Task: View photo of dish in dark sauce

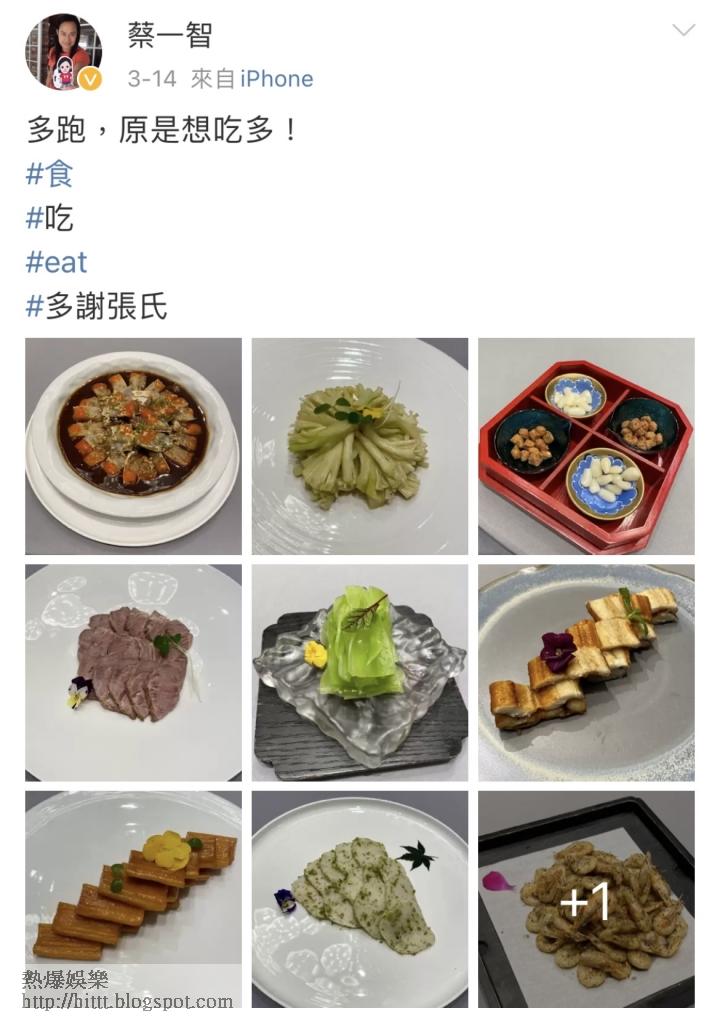Action: (x=133, y=446)
